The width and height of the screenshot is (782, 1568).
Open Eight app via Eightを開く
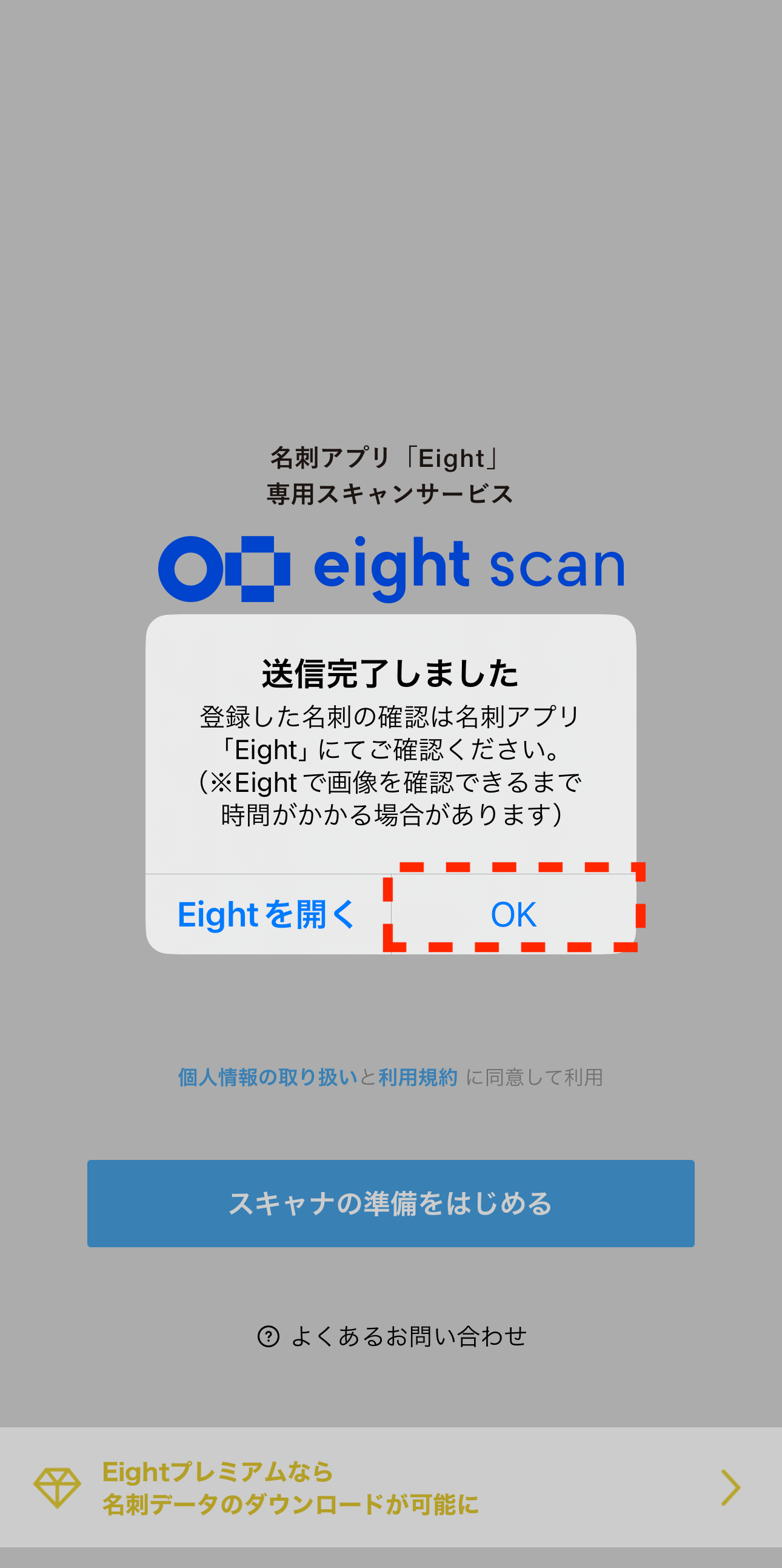pyautogui.click(x=267, y=914)
